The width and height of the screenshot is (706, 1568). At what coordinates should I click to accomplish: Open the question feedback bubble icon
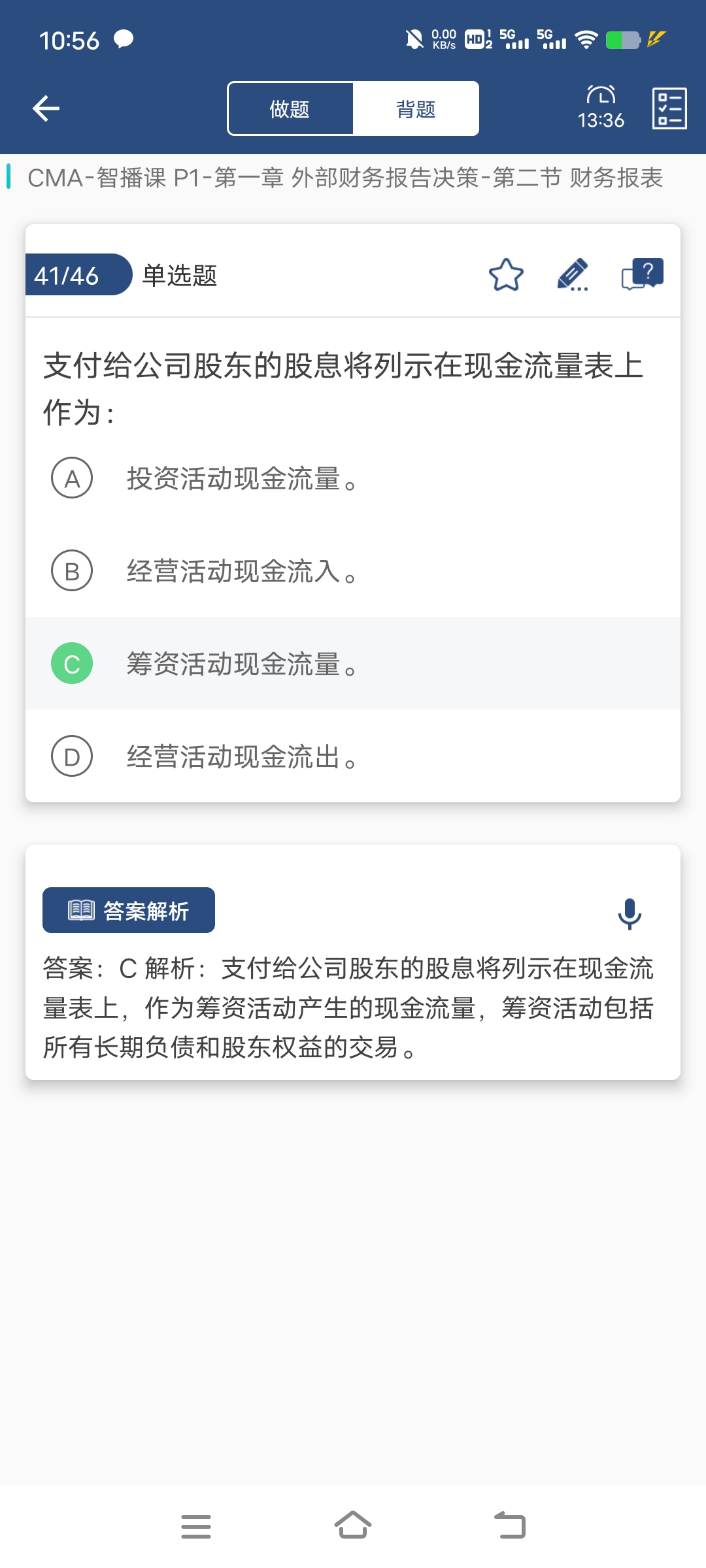(643, 274)
